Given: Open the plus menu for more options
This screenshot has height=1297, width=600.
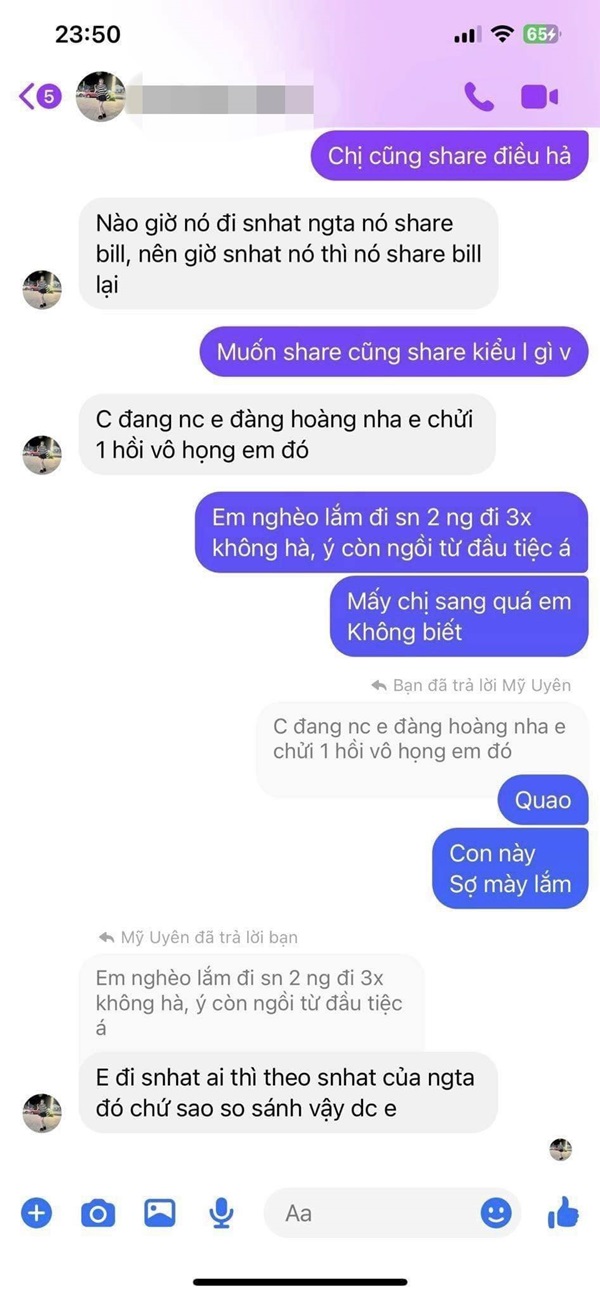Looking at the screenshot, I should click(36, 1213).
